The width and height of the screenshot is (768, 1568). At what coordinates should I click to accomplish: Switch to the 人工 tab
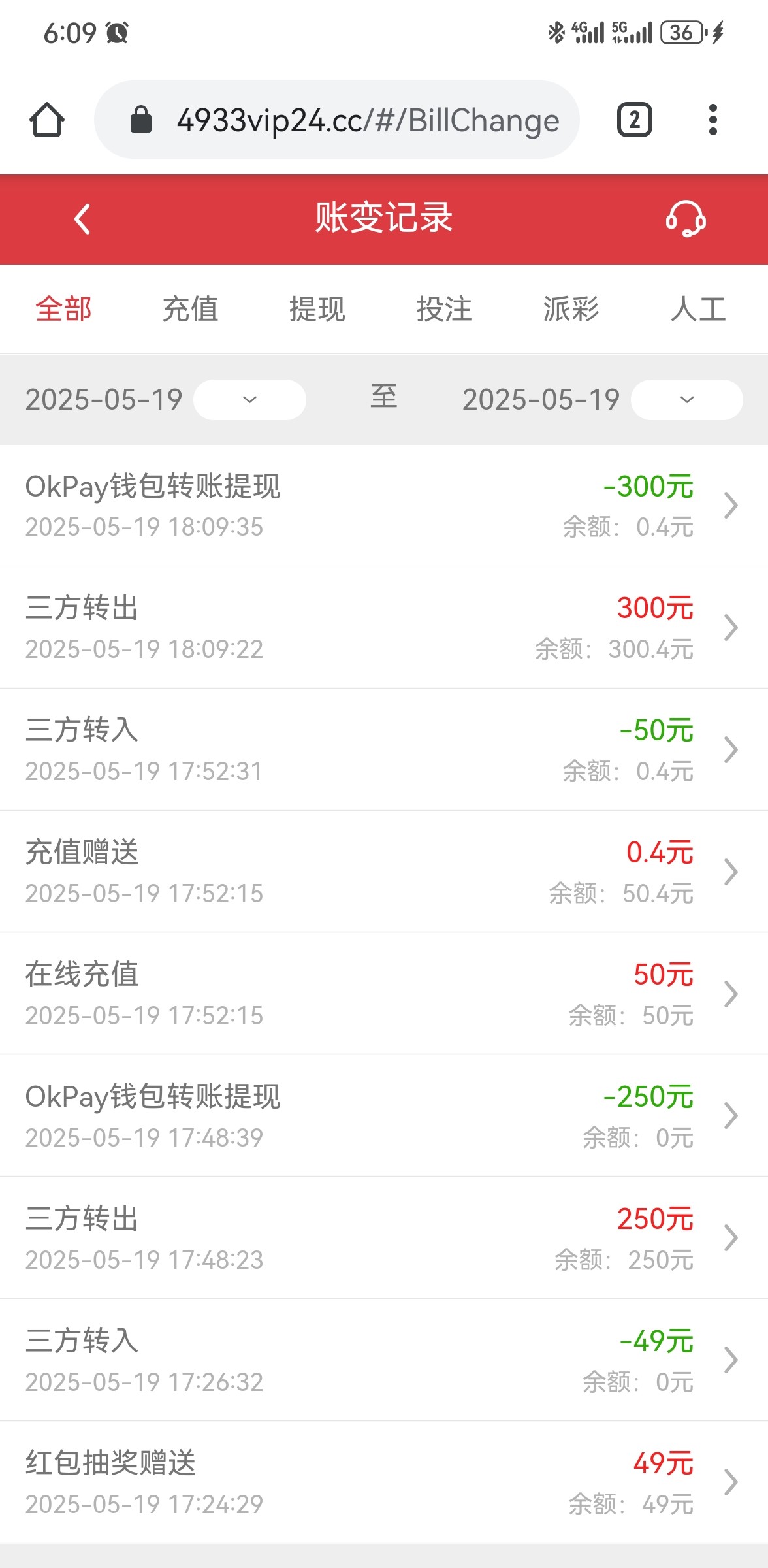tap(698, 309)
